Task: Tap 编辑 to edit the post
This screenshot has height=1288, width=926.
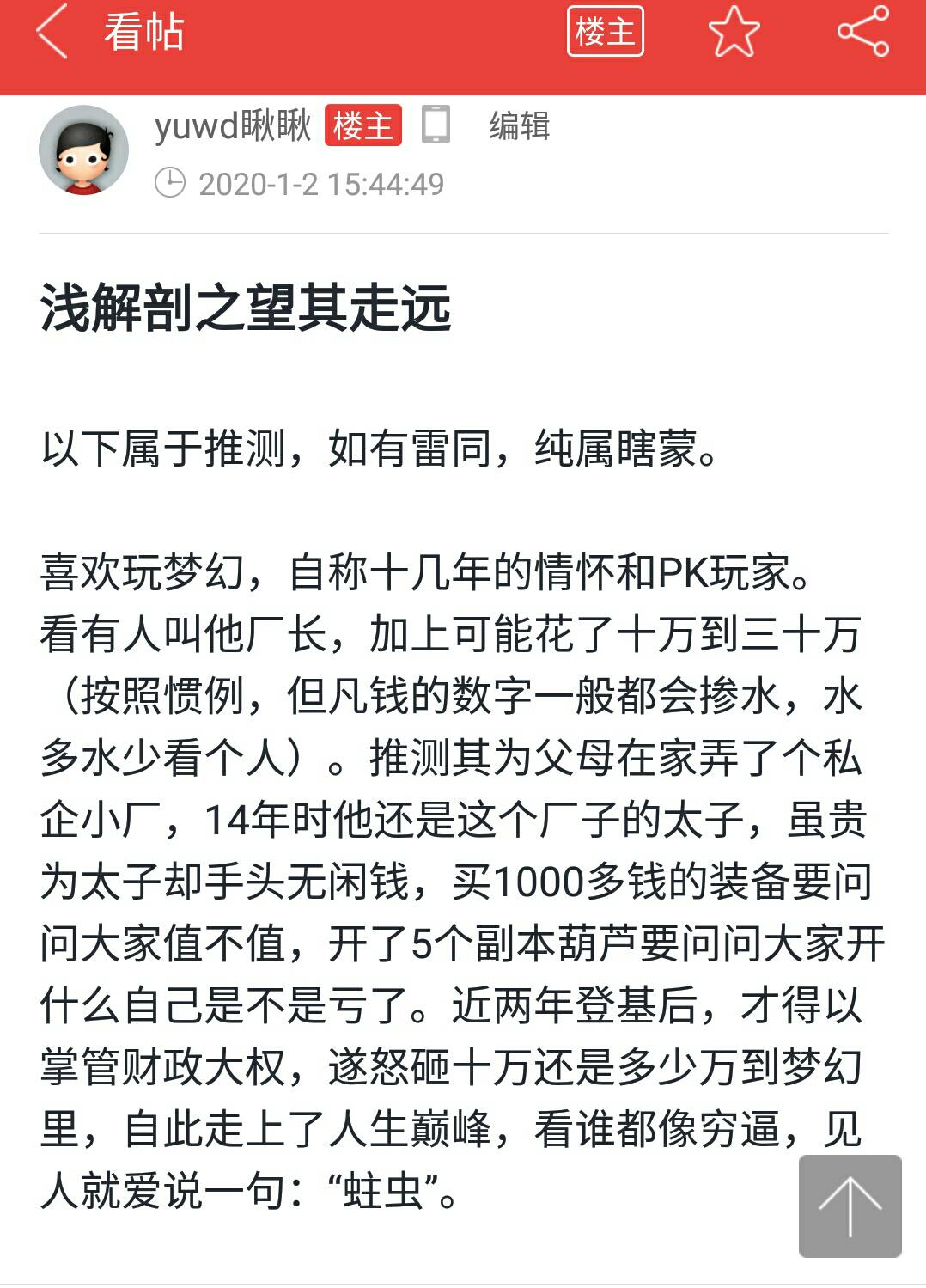Action: tap(519, 126)
